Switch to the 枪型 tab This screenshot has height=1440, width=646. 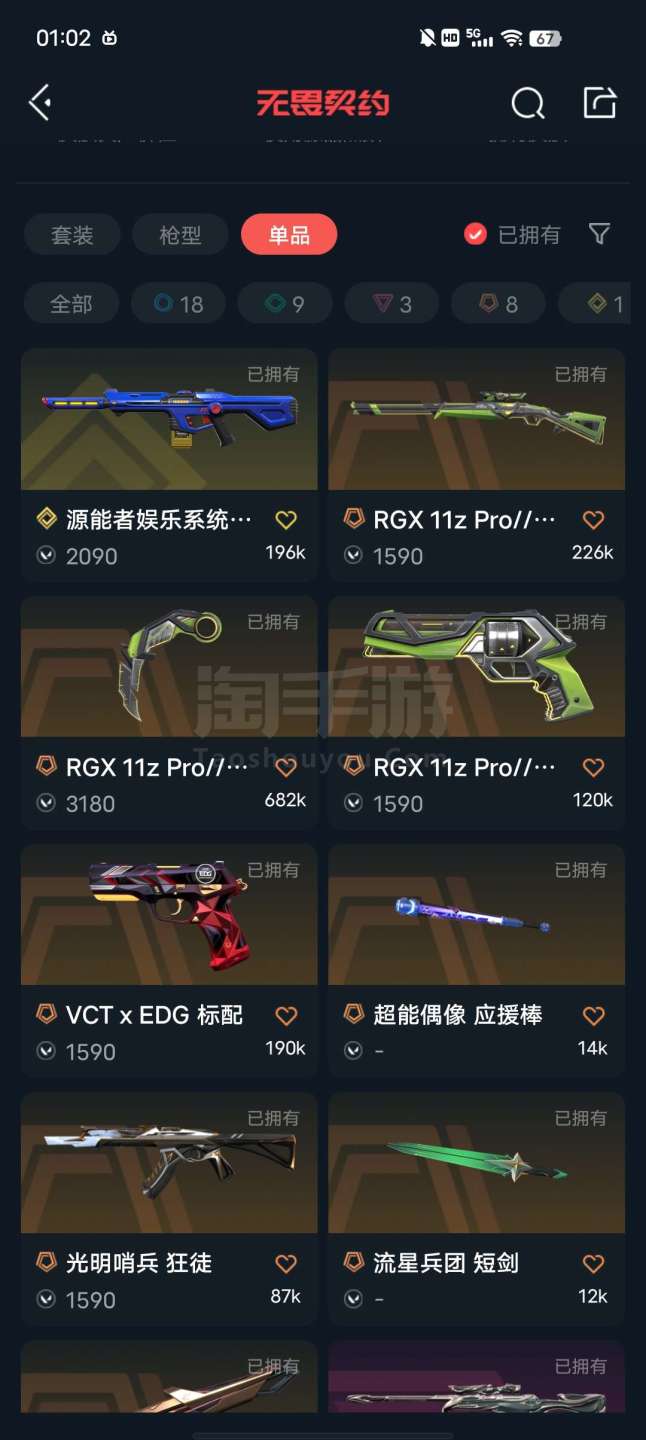point(180,235)
